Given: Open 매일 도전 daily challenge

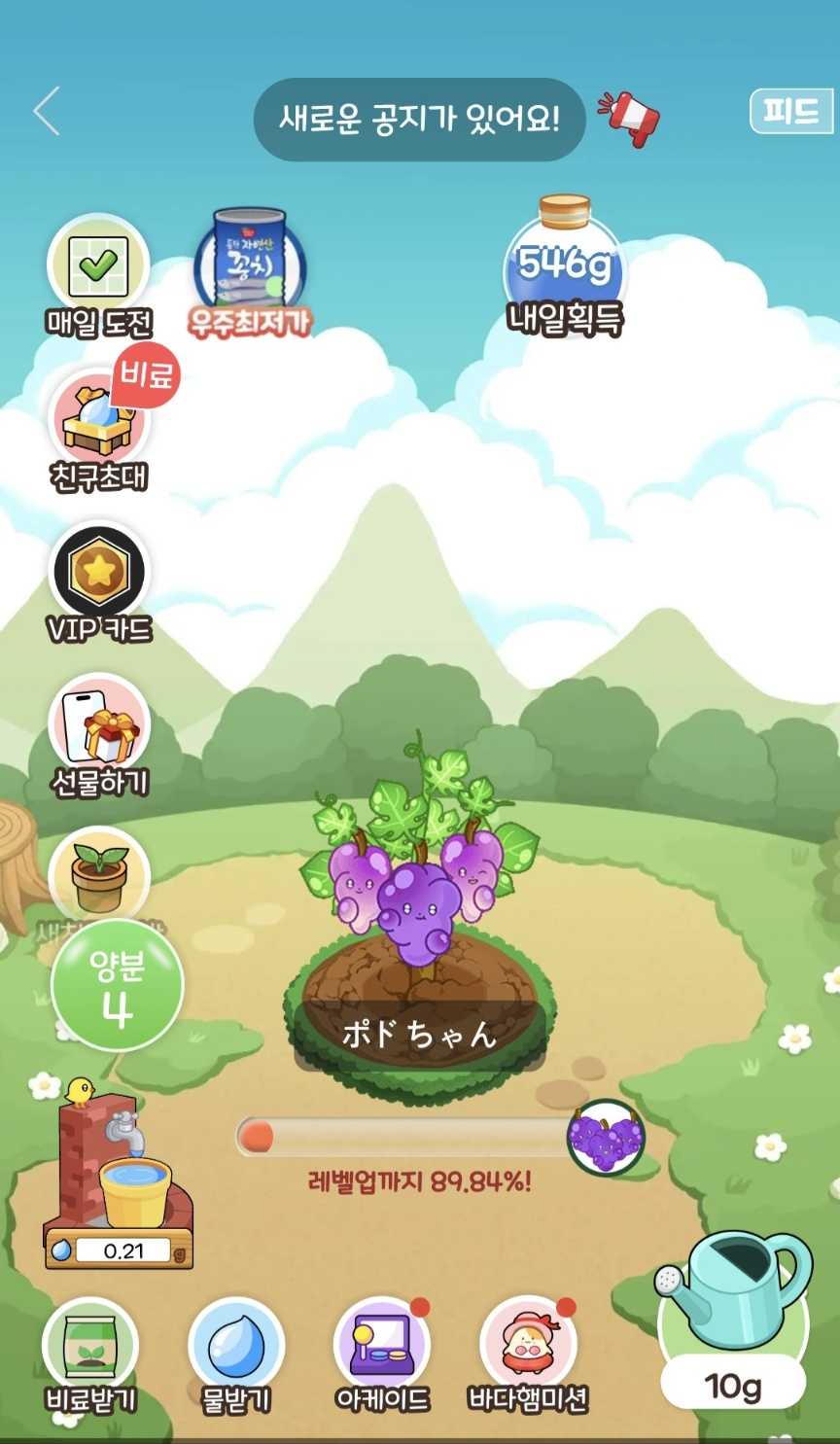Looking at the screenshot, I should coord(98,273).
